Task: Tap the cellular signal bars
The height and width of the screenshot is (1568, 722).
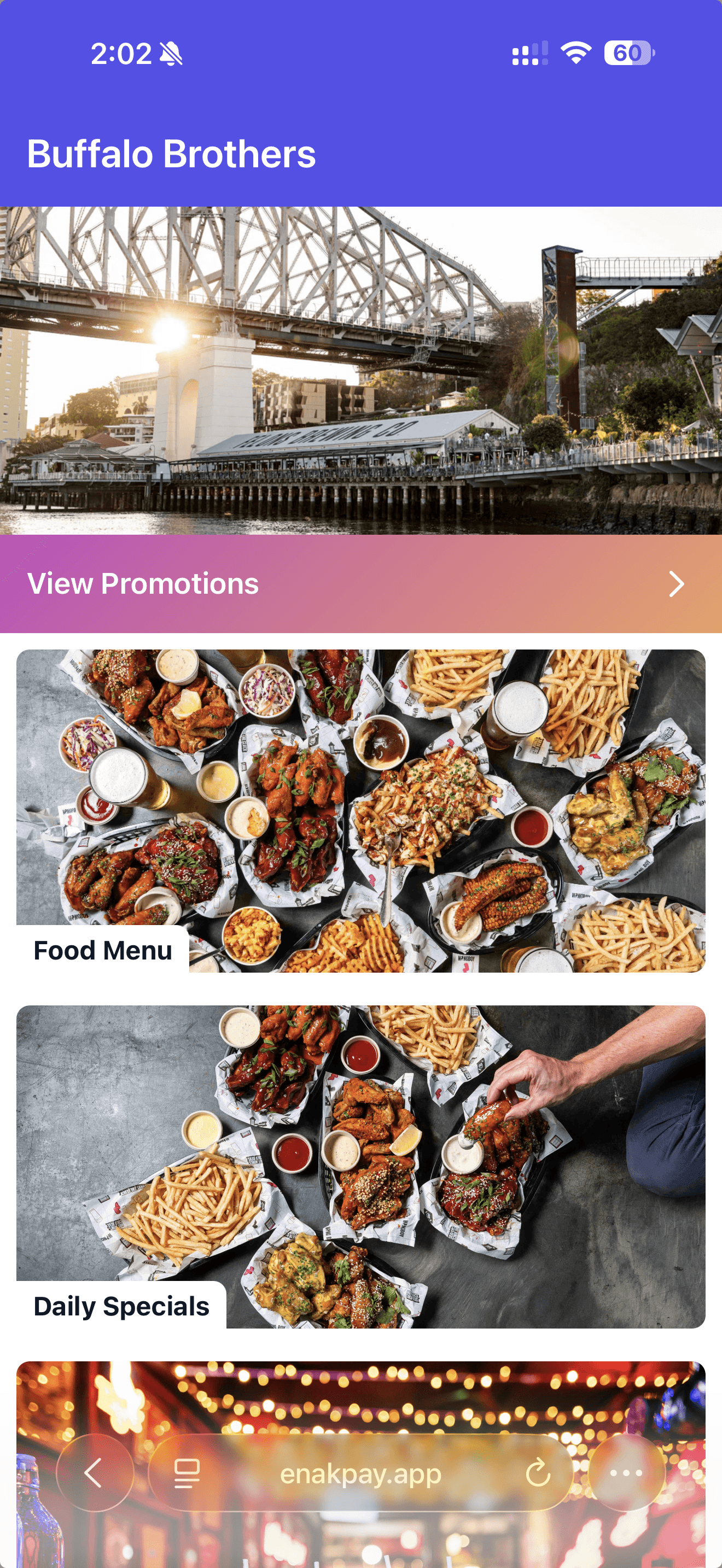Action: [529, 55]
